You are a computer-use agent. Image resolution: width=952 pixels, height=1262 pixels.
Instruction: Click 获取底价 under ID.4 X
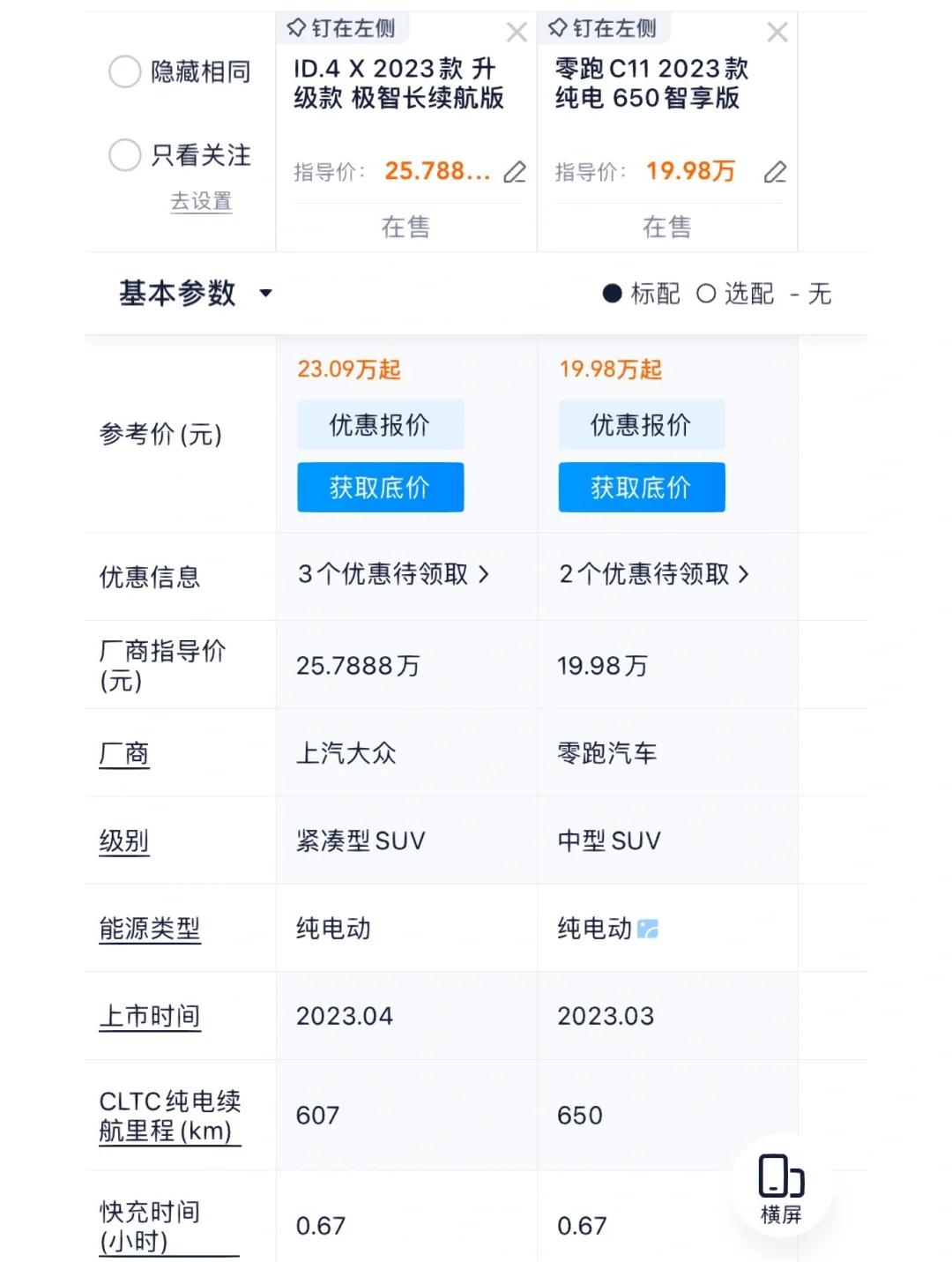point(381,487)
